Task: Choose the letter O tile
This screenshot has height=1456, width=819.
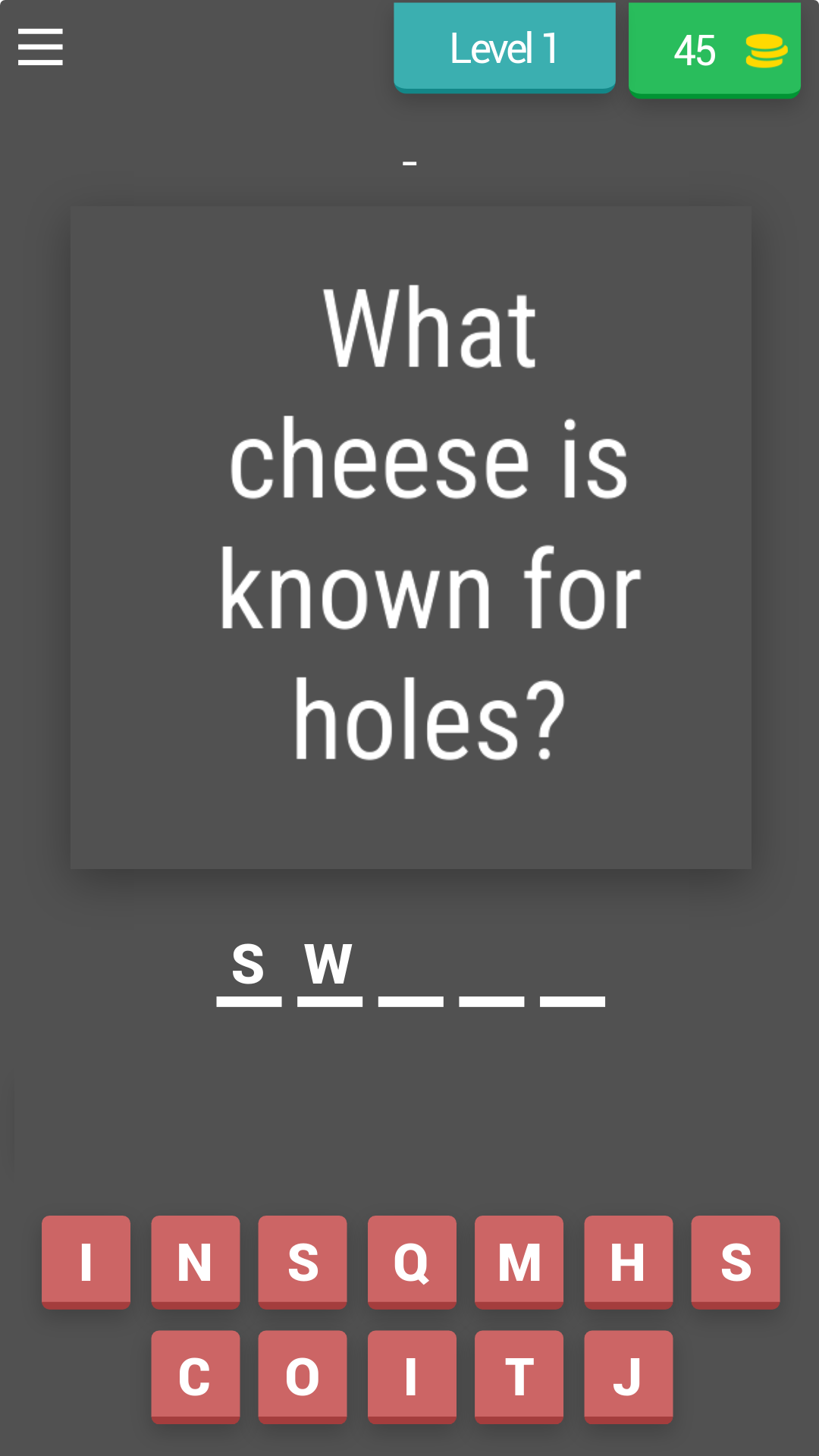Action: point(303,1376)
